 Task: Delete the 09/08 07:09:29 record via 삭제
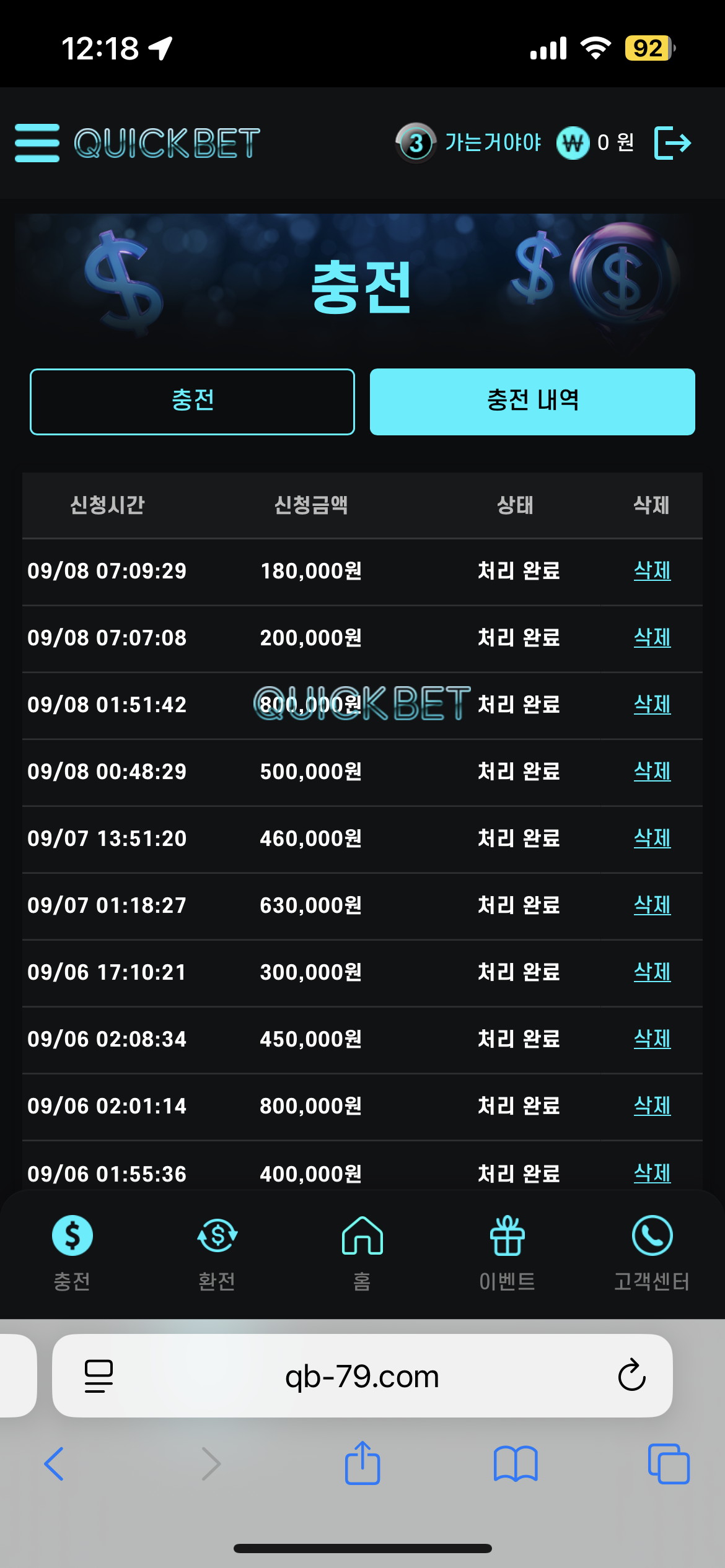coord(652,570)
